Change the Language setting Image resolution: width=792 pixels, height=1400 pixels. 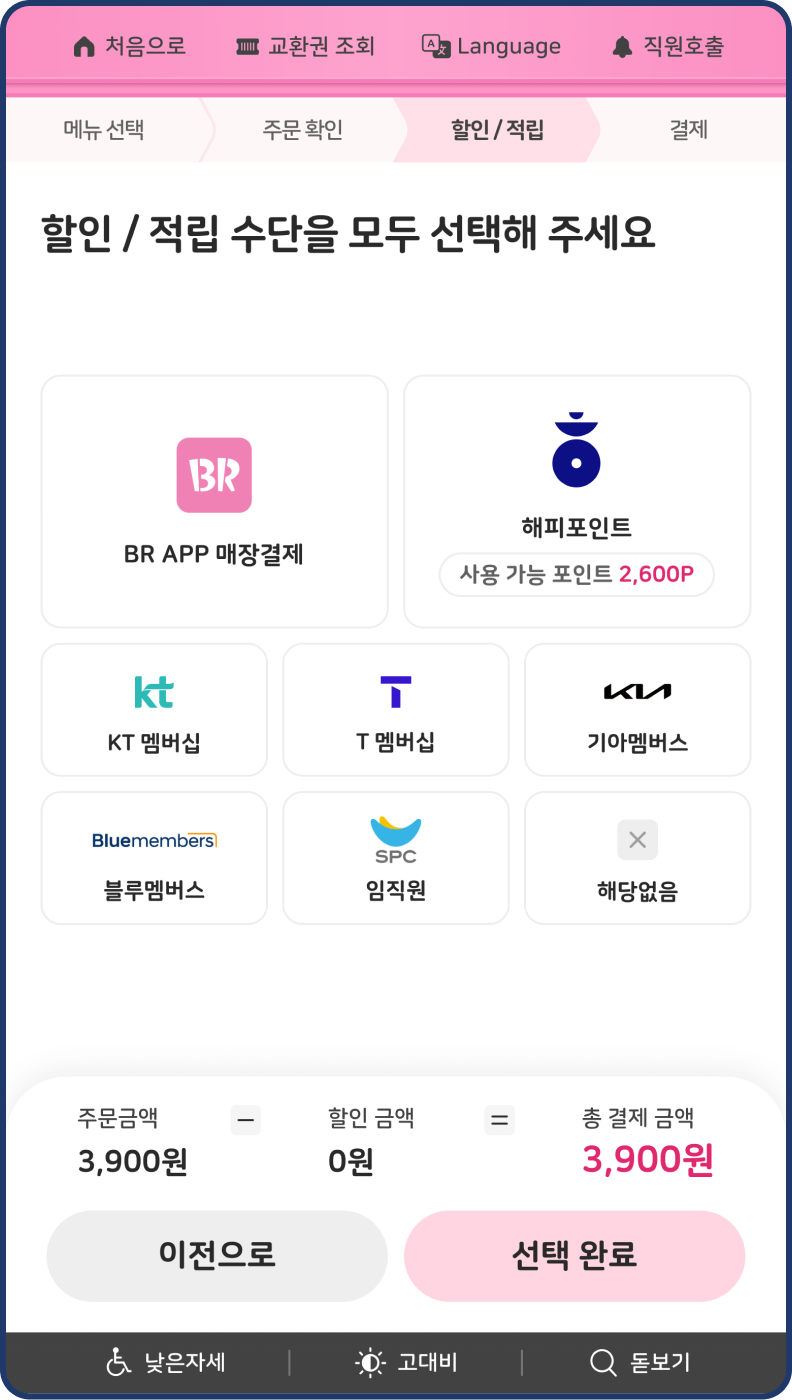click(x=491, y=46)
